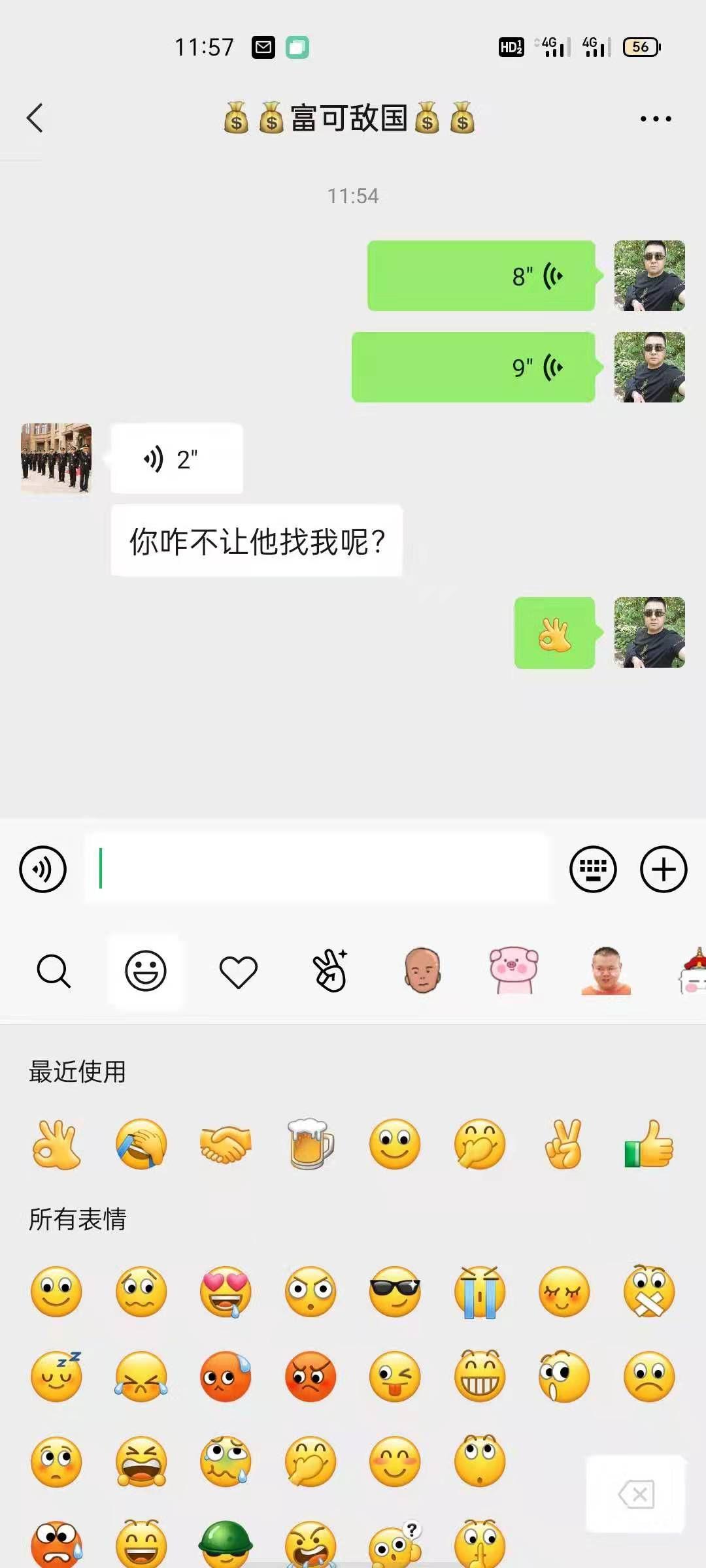The image size is (706, 1568).
Task: Go back from the 富可敌国 chat
Action: pyautogui.click(x=35, y=118)
